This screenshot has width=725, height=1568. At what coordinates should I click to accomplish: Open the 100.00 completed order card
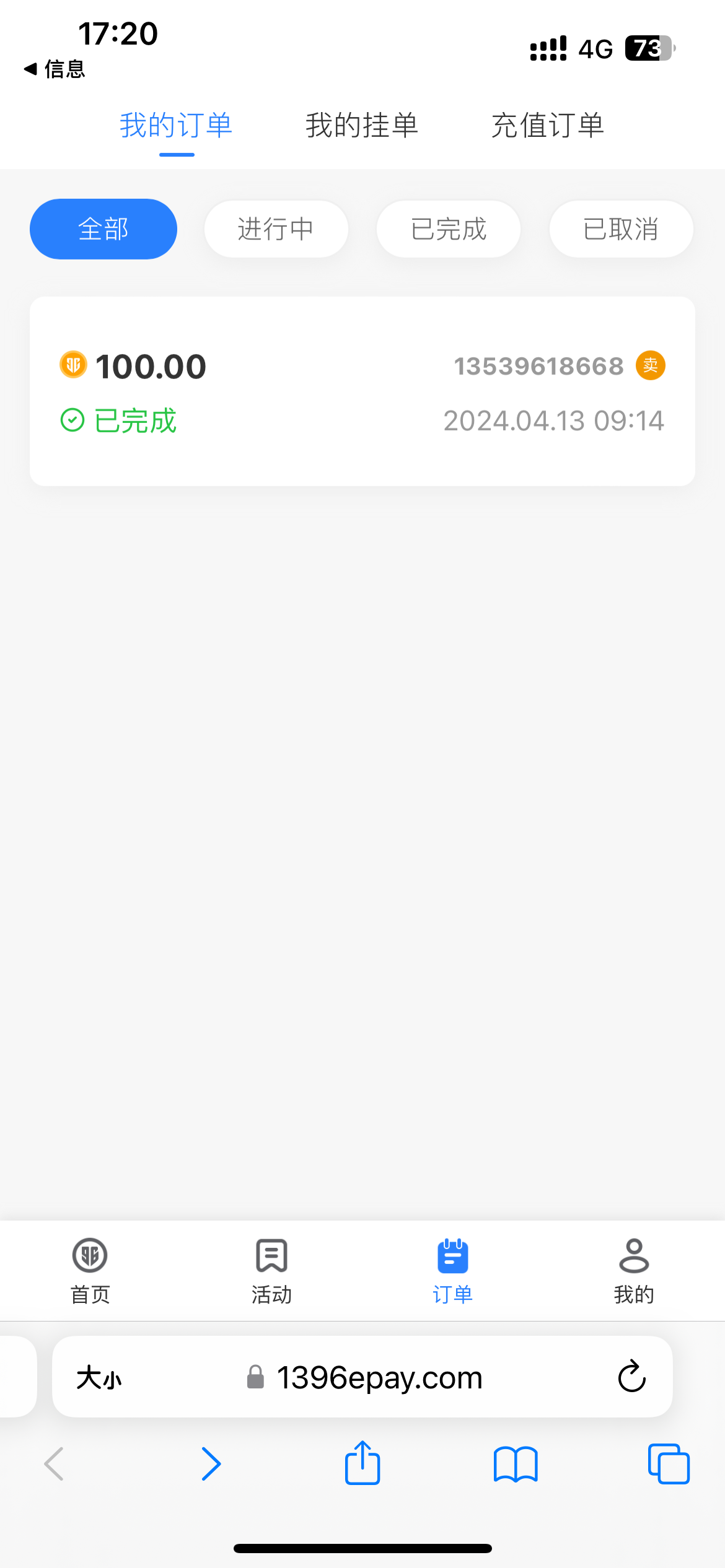pos(362,391)
